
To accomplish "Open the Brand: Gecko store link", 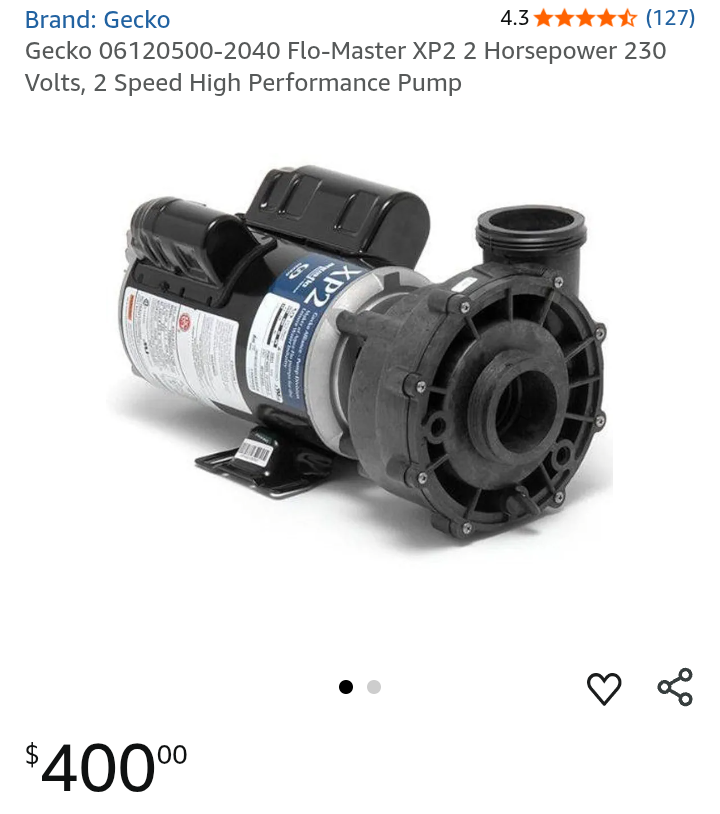I will click(x=97, y=20).
